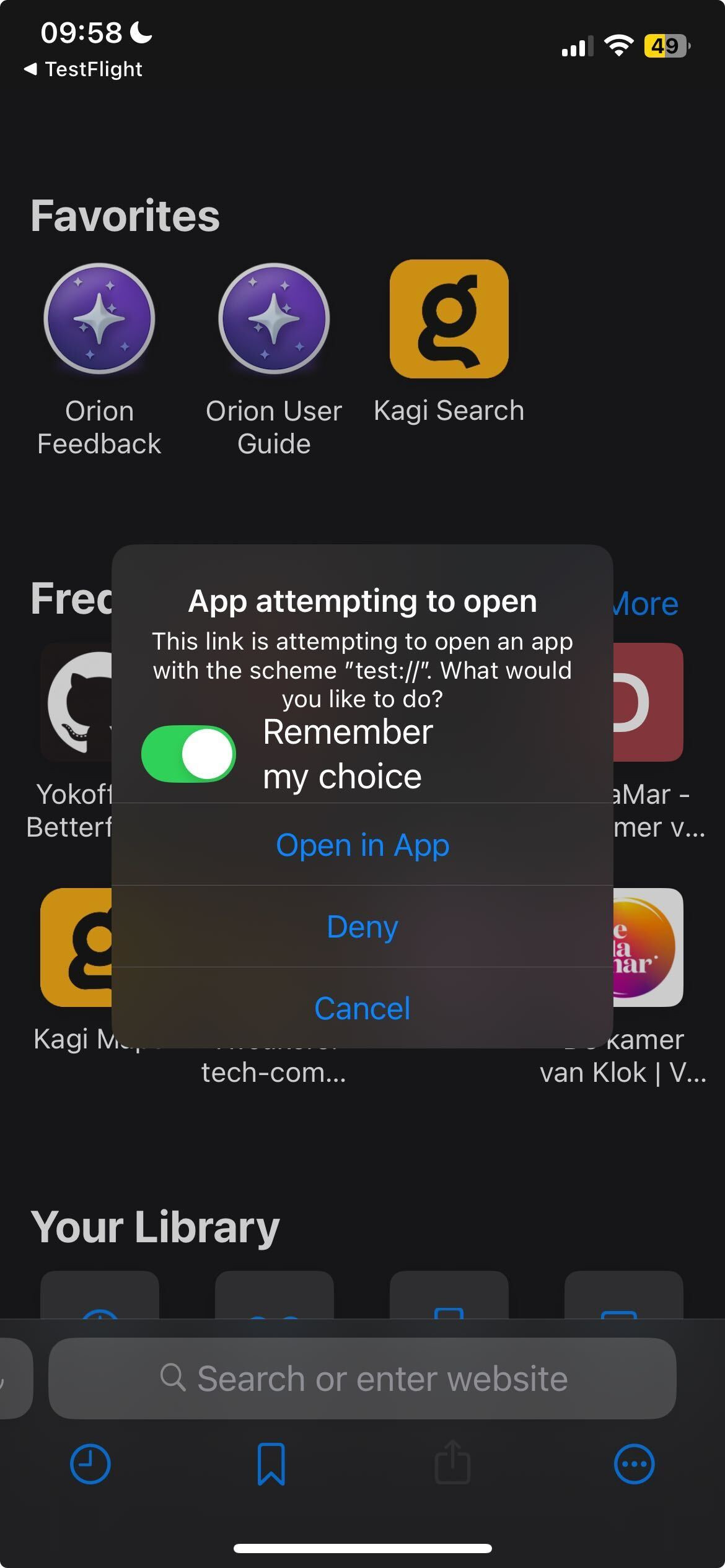
Task: Turn off Remember my choice switch
Action: 188,754
